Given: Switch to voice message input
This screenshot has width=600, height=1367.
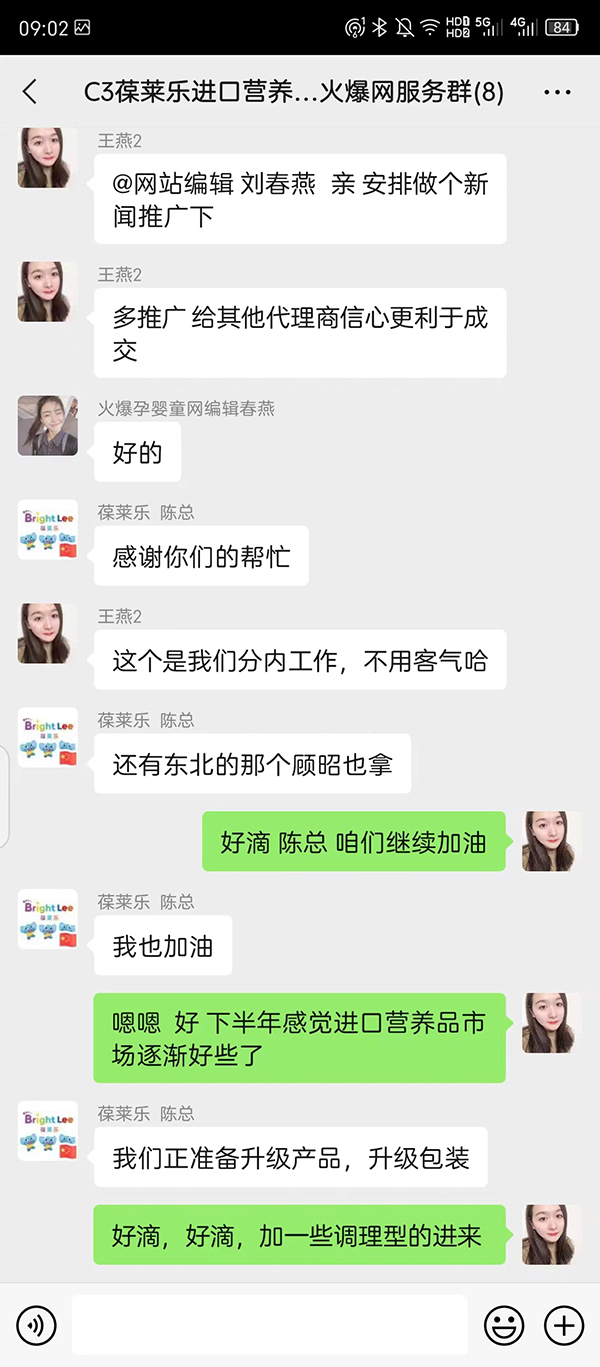Looking at the screenshot, I should (37, 1326).
